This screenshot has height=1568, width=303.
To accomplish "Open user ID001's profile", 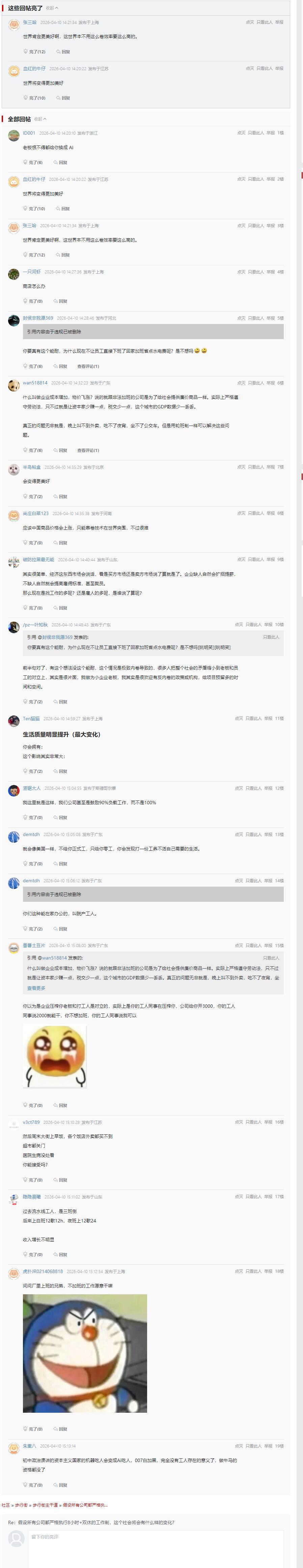I will tap(29, 133).
